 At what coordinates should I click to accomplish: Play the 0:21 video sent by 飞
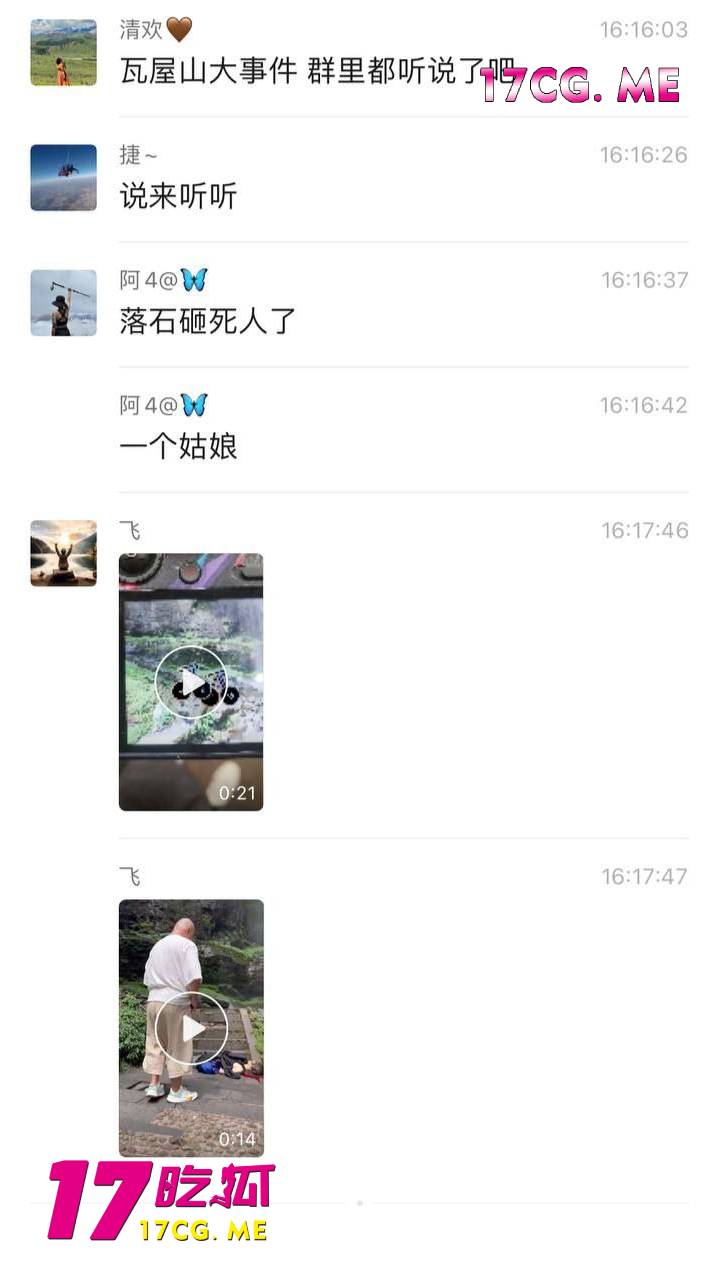click(x=191, y=682)
